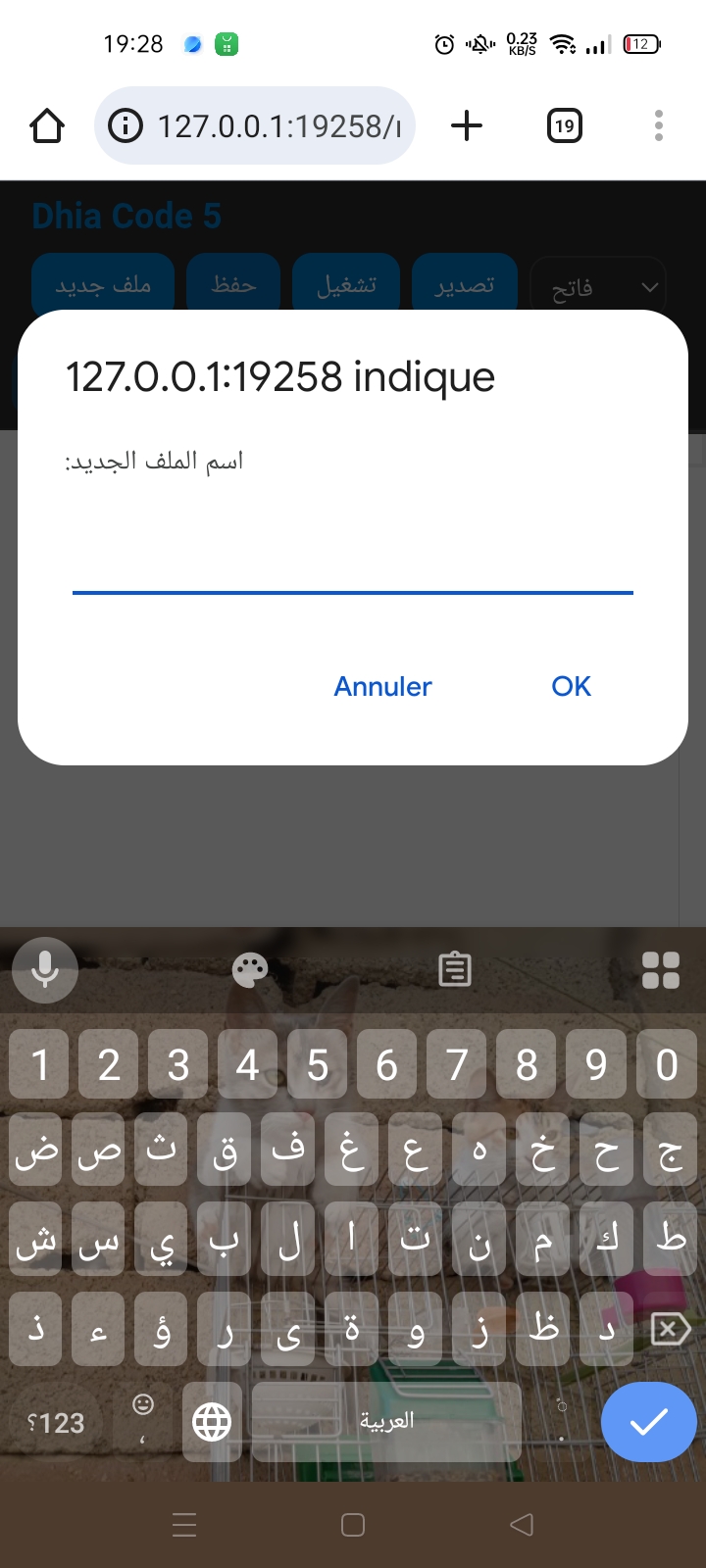Tap the blue checkmark enter key
Screen dimensions: 706x1568
pos(648,1421)
